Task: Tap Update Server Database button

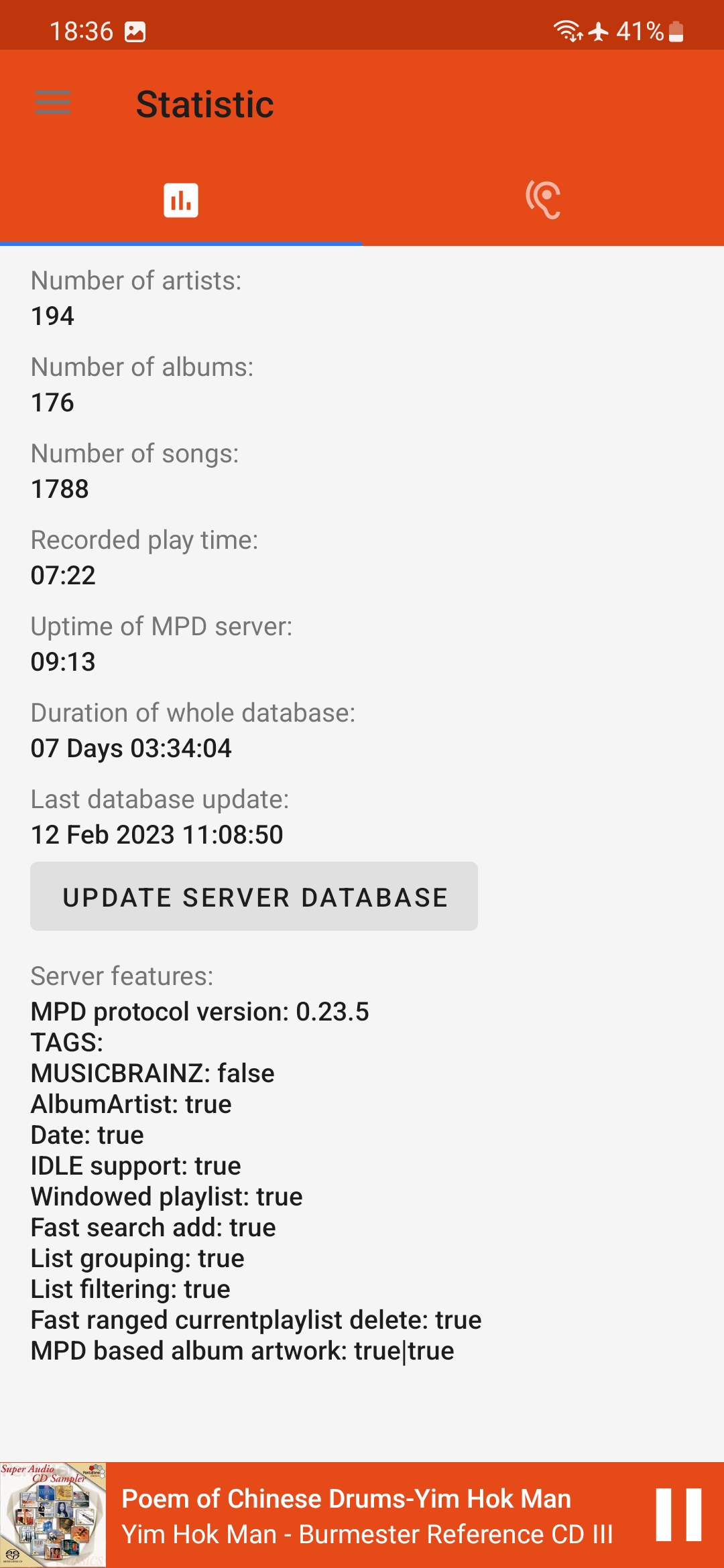Action: 254,897
